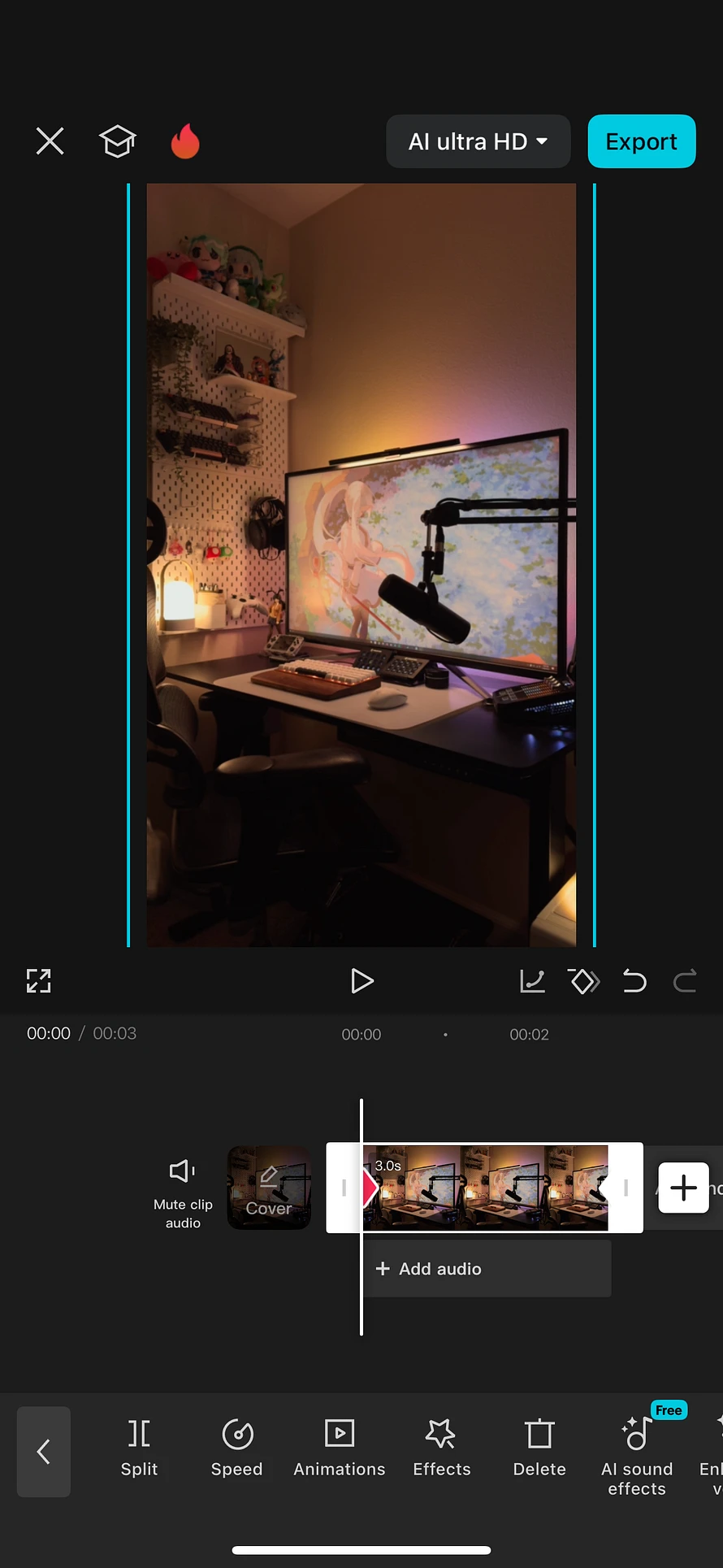The image size is (723, 1568).
Task: Open the AI ultra HD resolution dropdown
Action: point(478,141)
